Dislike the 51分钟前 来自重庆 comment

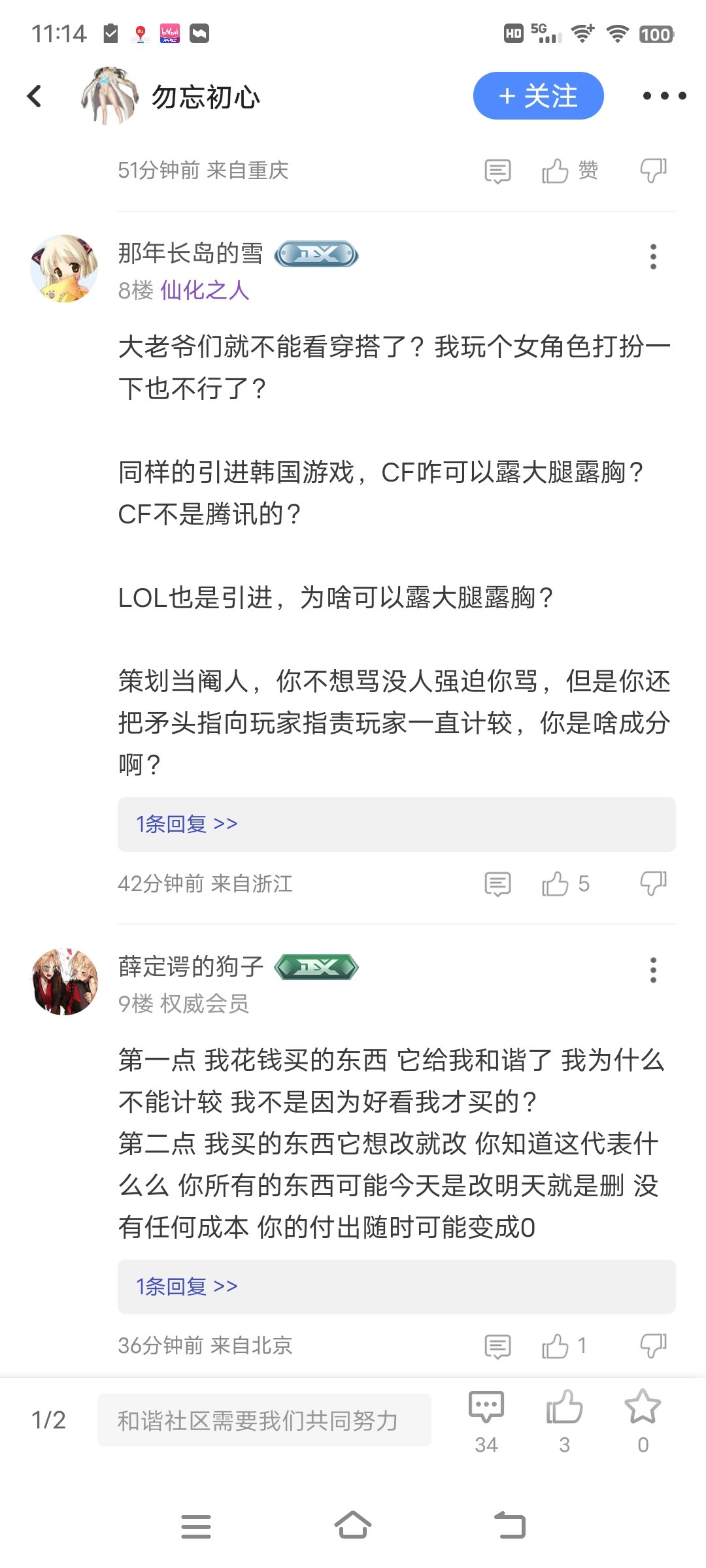(653, 171)
